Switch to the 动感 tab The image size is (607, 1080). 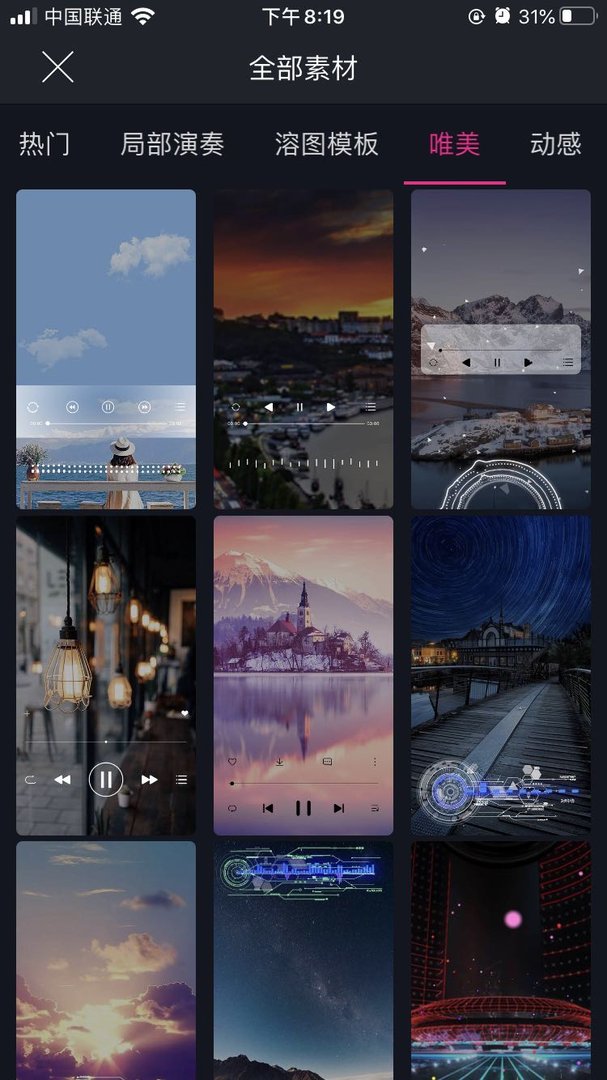555,144
